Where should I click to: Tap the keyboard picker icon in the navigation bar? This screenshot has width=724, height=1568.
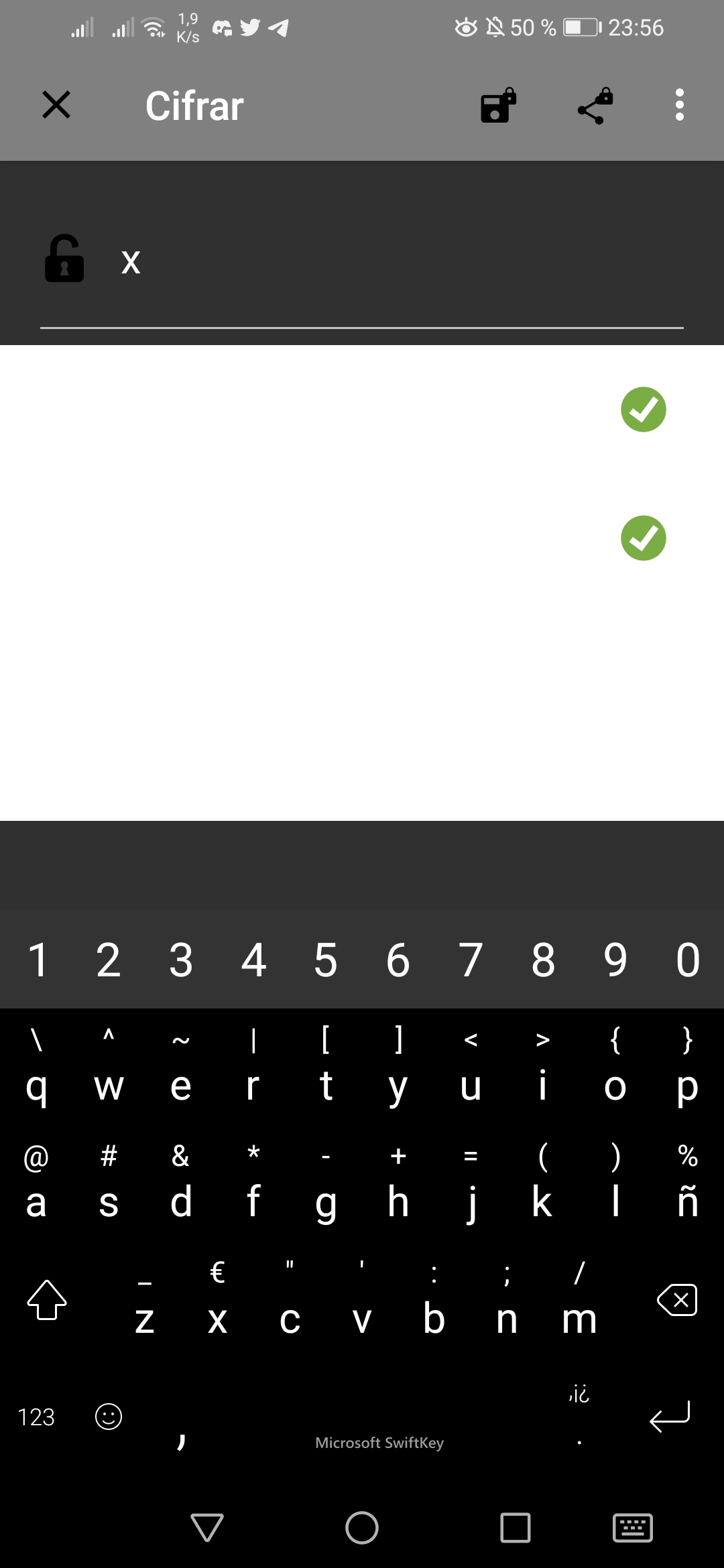(x=633, y=1528)
